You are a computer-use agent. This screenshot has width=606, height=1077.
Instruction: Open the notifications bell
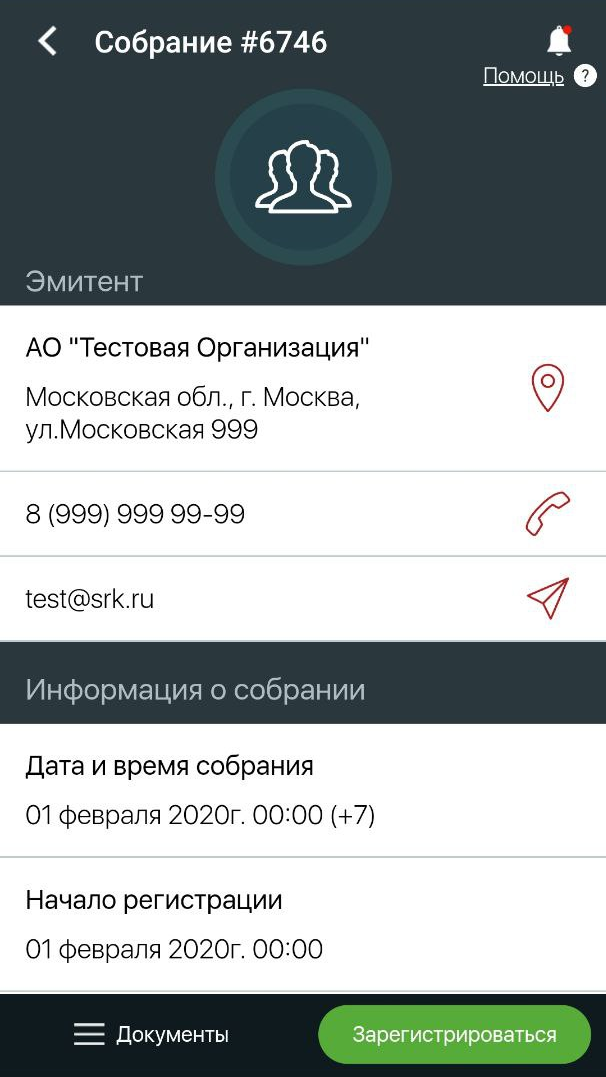point(559,41)
